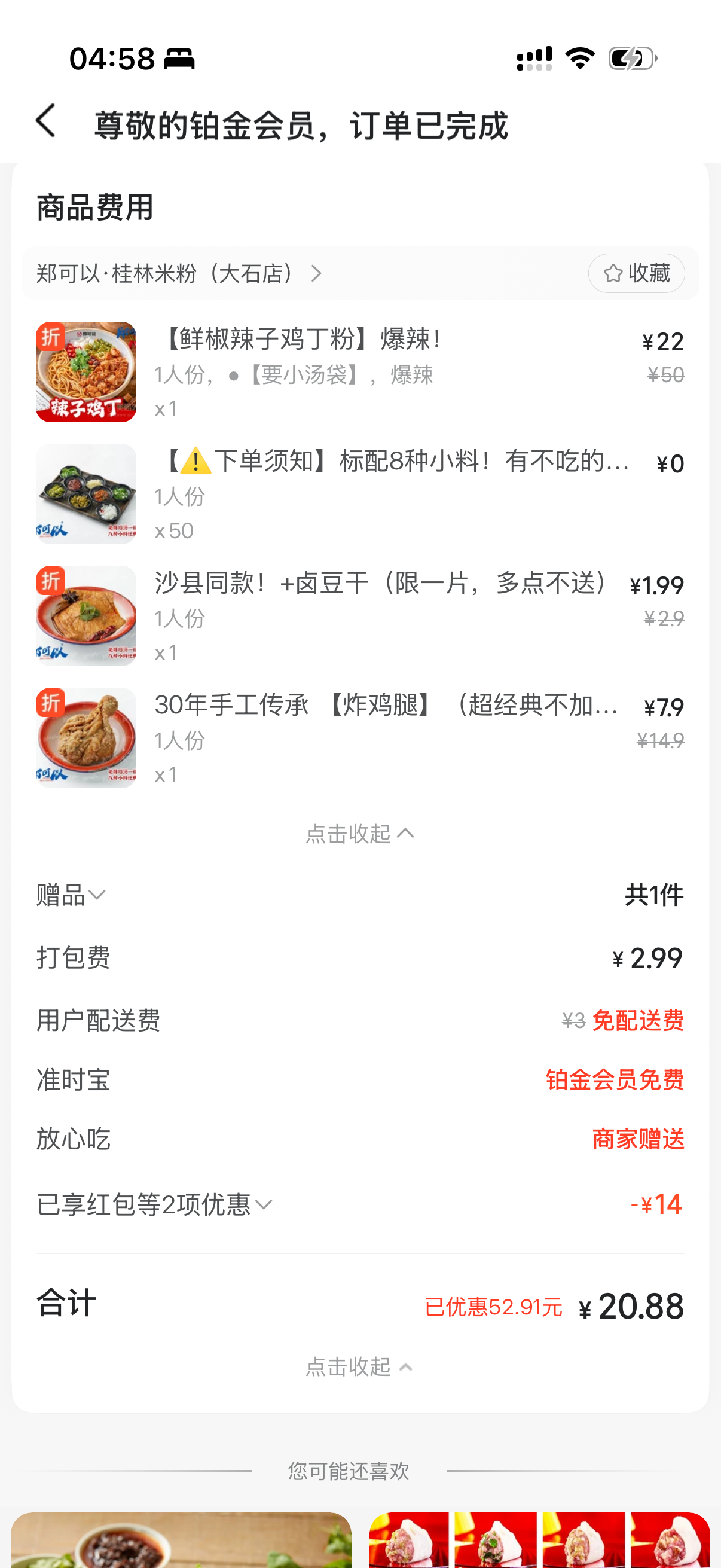
Task: Expand 已享红包等2项优惠 discount details
Action: pos(155,1204)
